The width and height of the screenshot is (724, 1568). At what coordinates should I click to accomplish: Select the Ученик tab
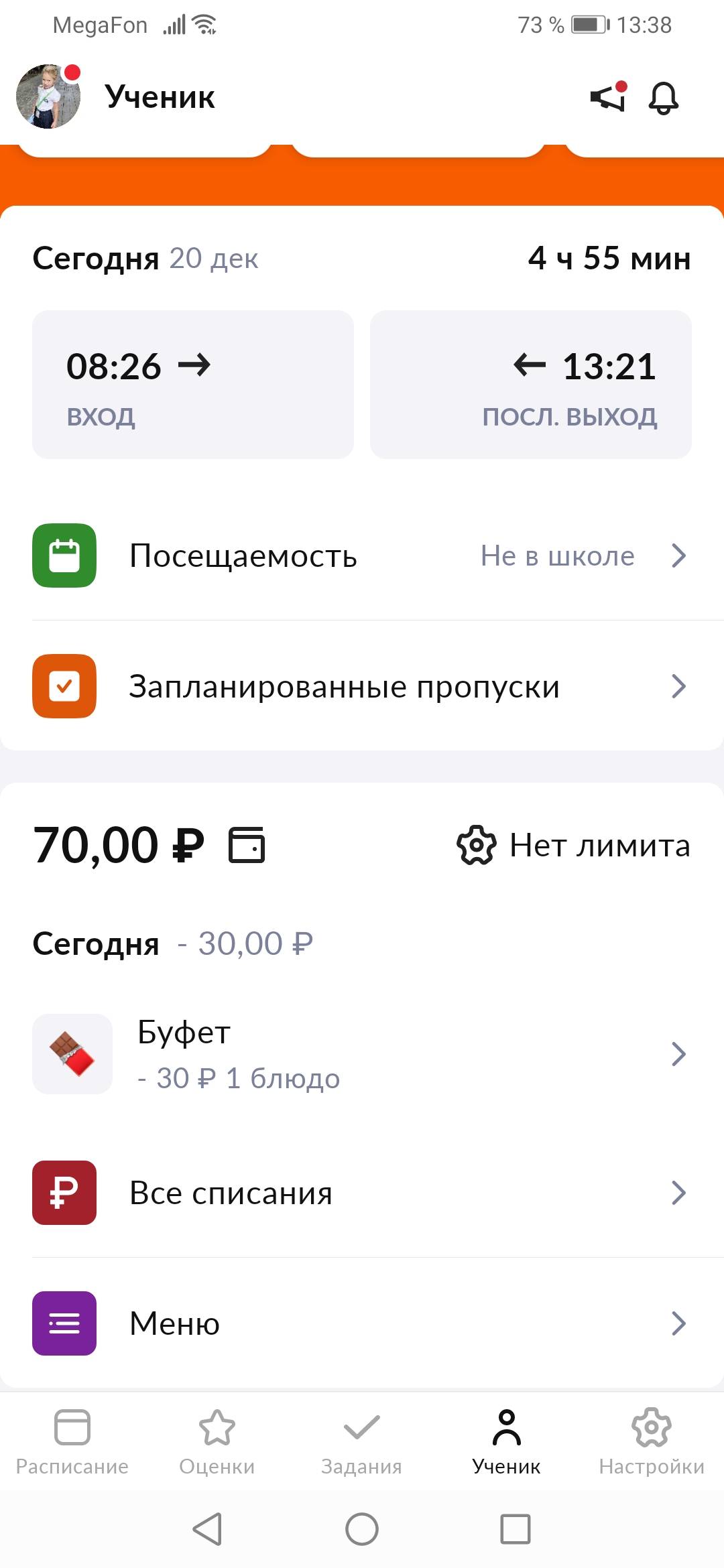point(506,1441)
